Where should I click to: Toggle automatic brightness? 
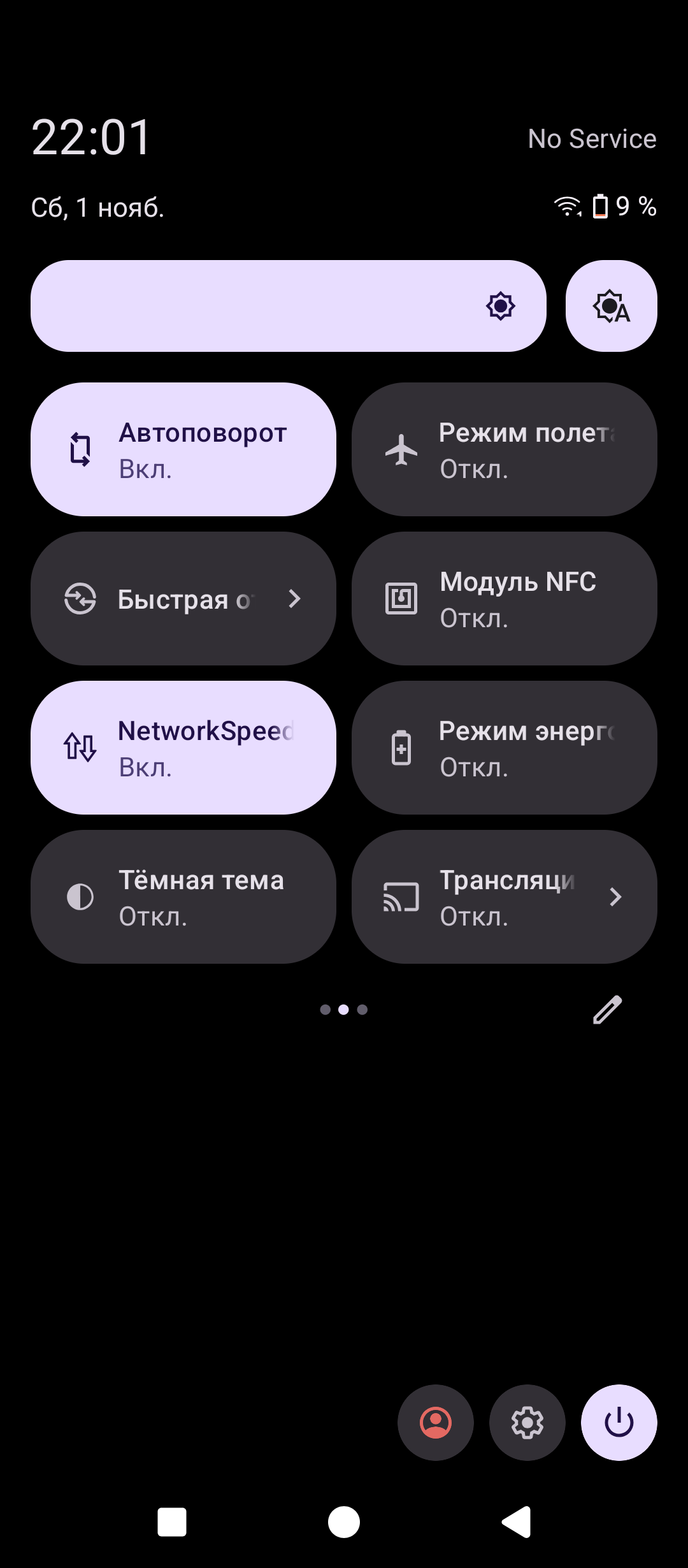(611, 306)
